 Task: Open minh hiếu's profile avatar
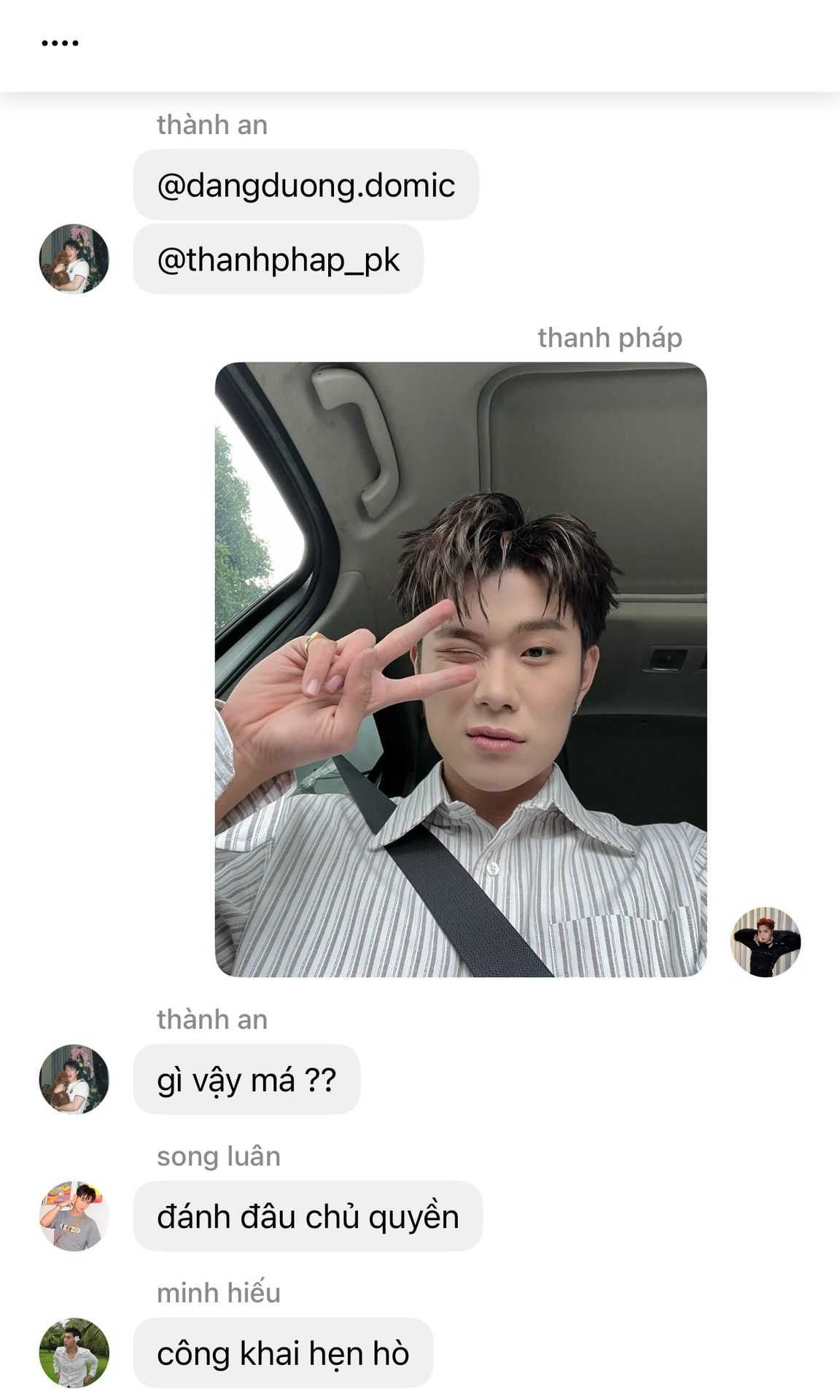[74, 1352]
